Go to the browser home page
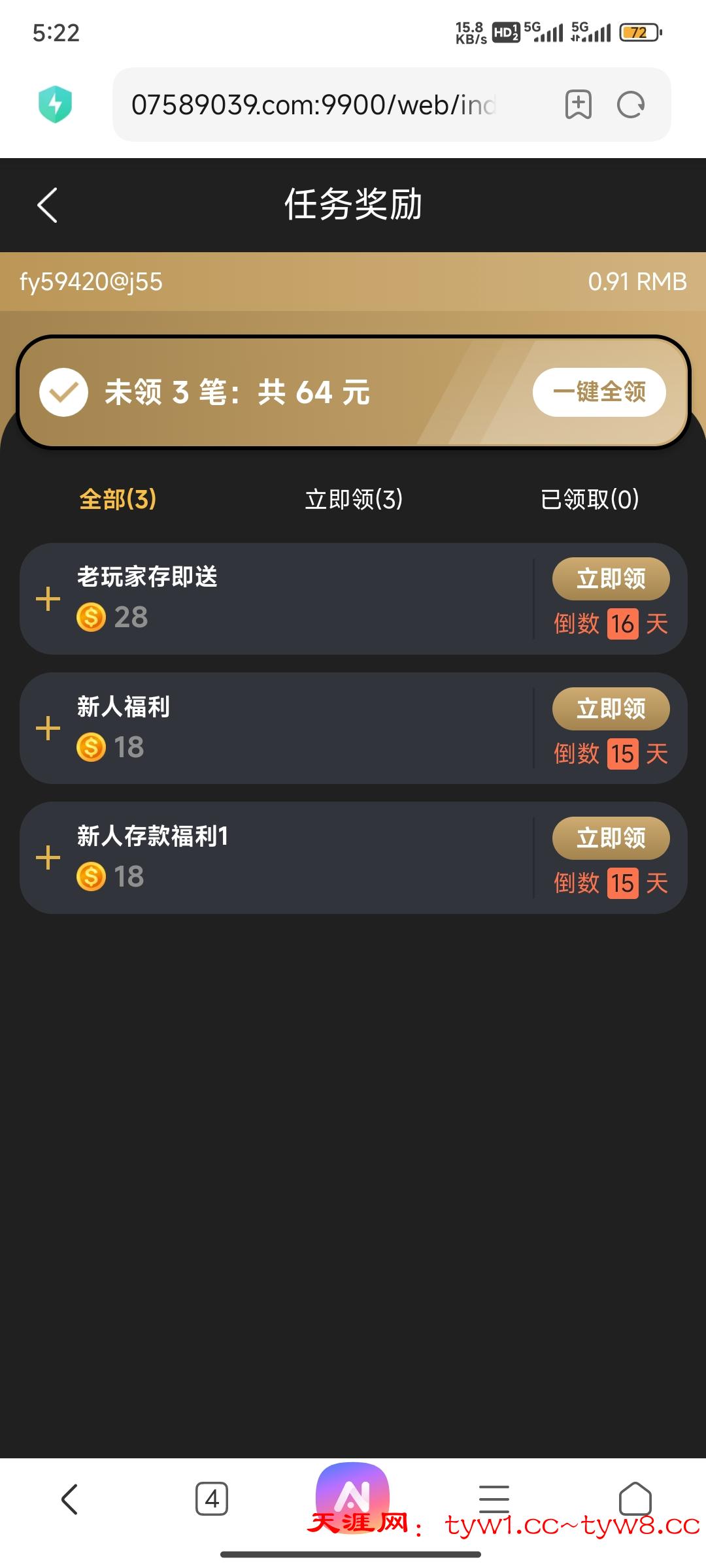The height and width of the screenshot is (1568, 706). point(635,1499)
